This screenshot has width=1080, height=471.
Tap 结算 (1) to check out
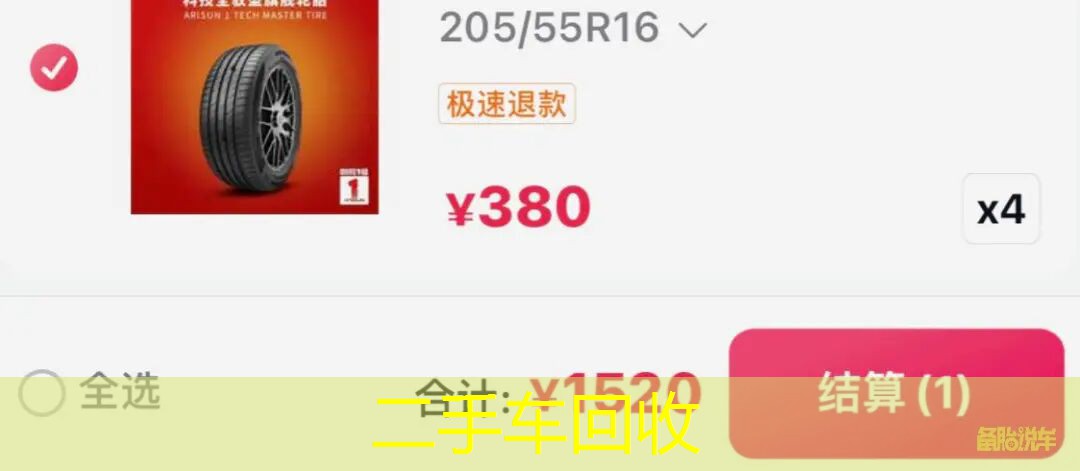pos(895,393)
